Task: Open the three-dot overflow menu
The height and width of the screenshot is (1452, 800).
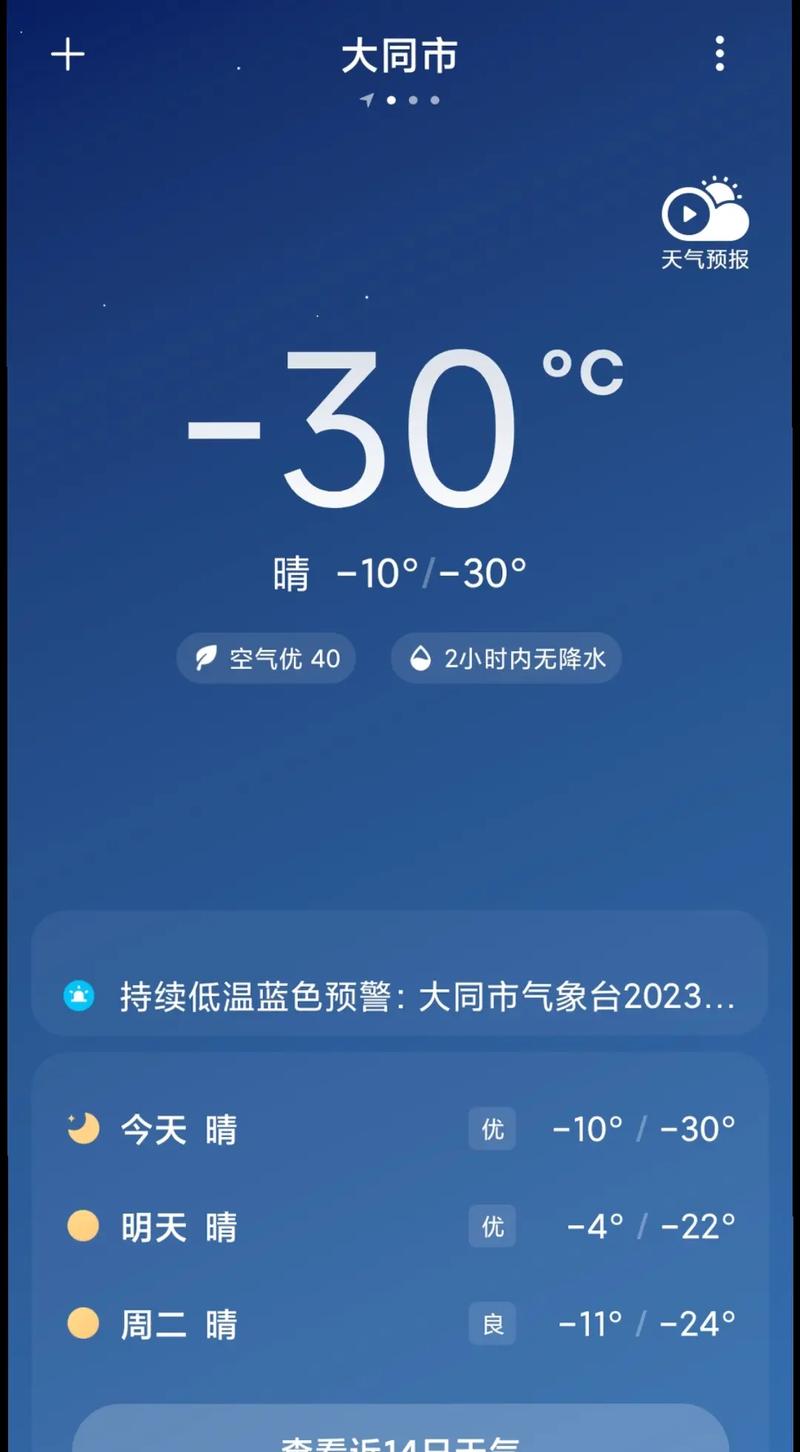Action: pos(719,55)
